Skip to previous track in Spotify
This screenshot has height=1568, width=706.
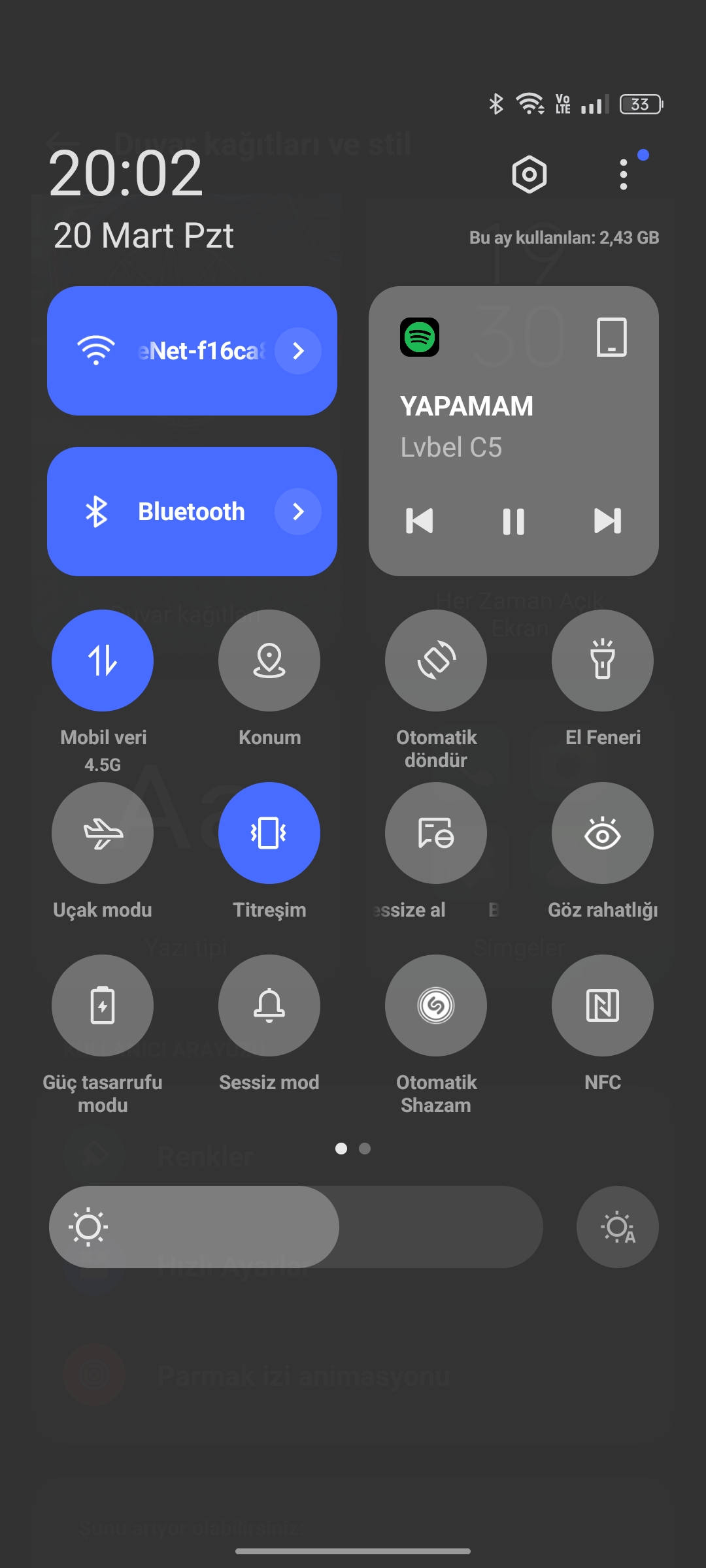click(x=420, y=521)
